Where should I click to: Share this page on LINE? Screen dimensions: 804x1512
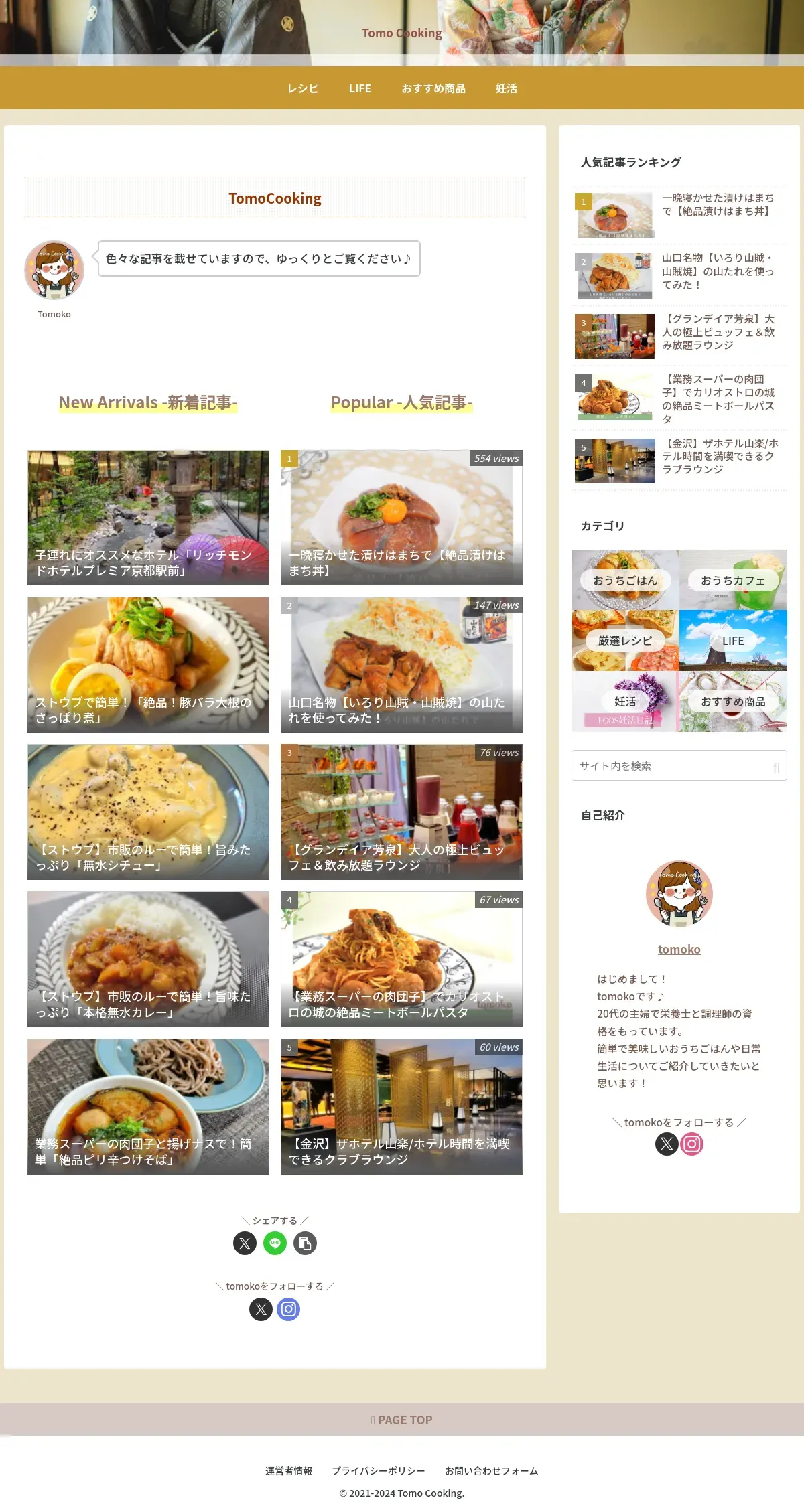pyautogui.click(x=275, y=1243)
